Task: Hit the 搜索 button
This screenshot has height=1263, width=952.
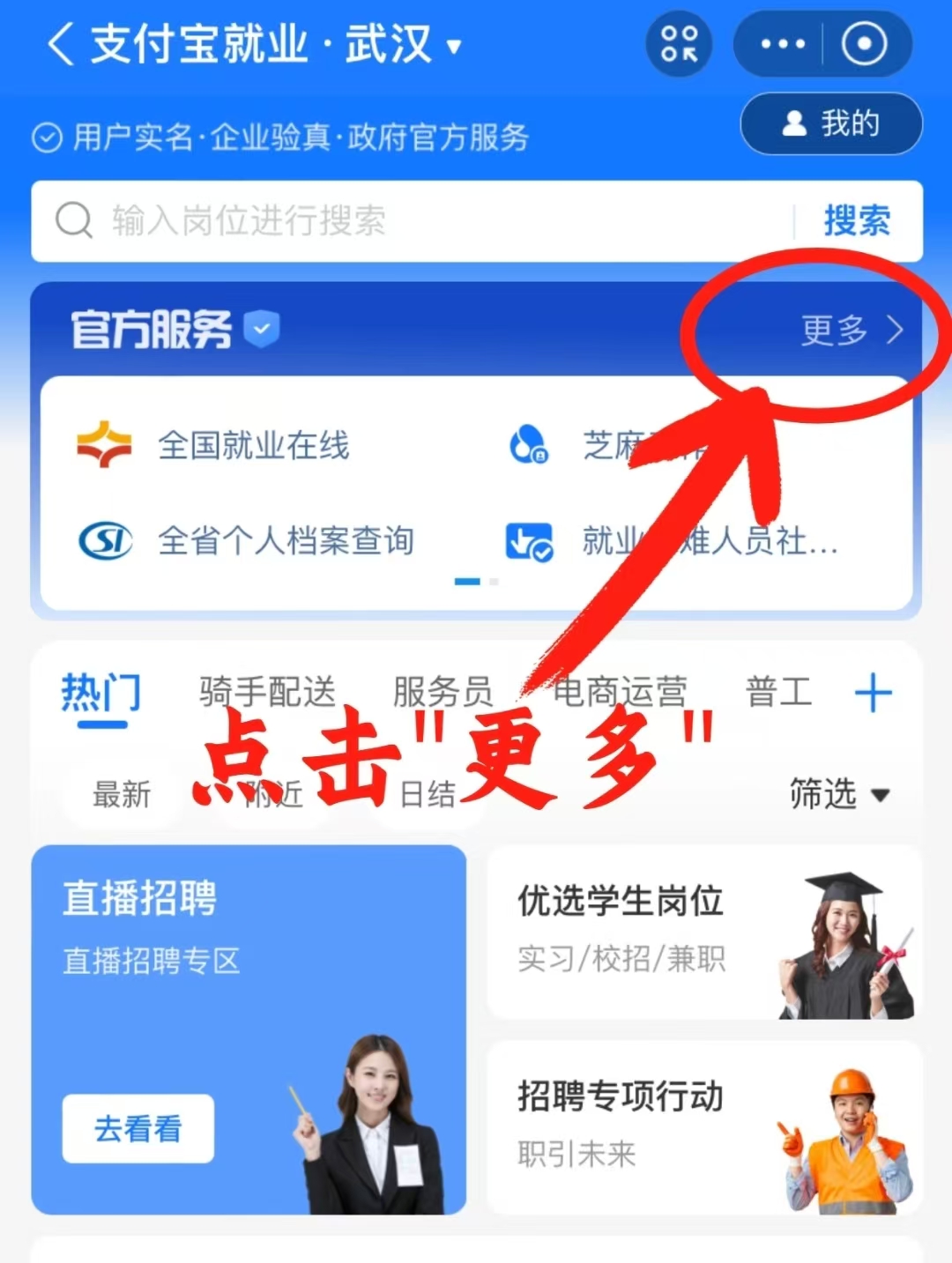Action: (x=856, y=220)
